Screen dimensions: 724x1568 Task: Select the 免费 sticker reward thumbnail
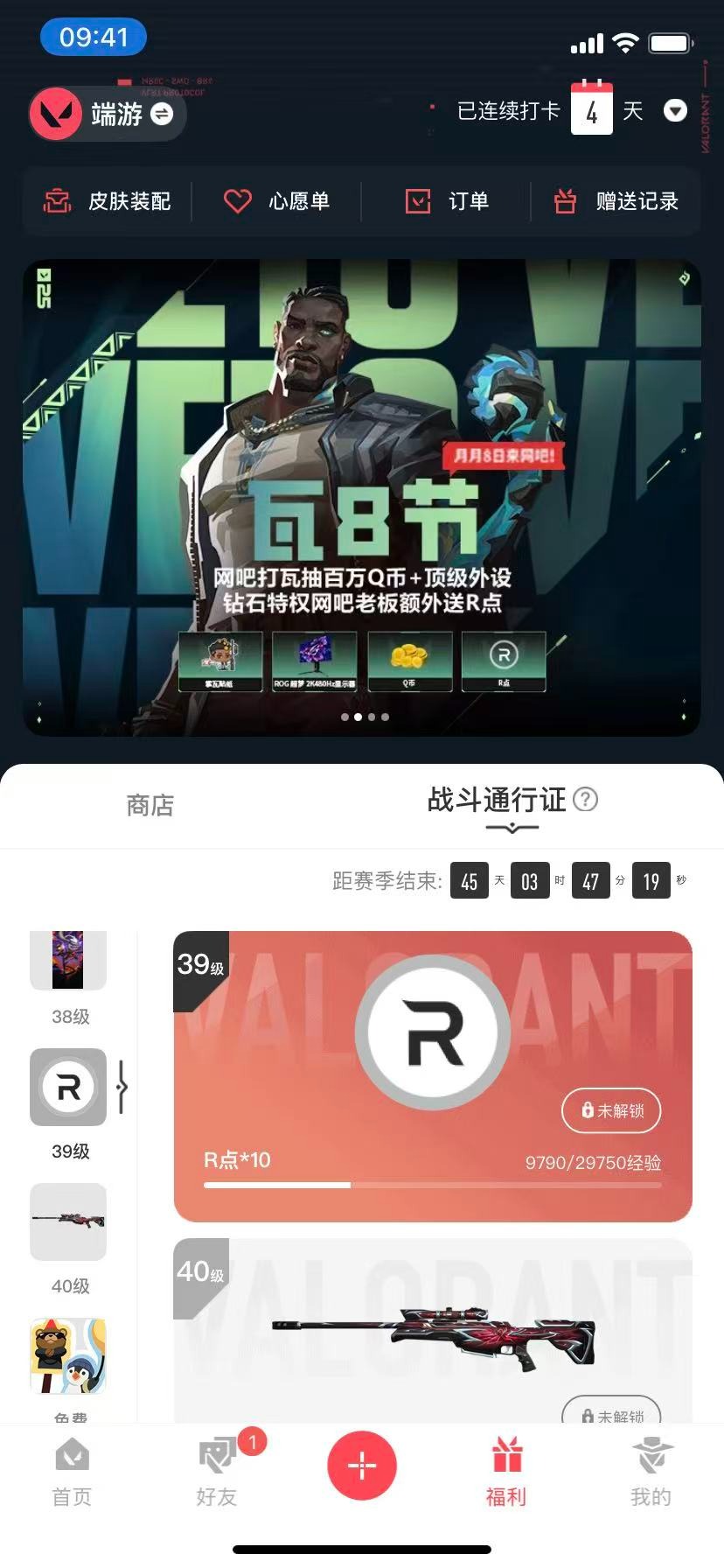(68, 1356)
